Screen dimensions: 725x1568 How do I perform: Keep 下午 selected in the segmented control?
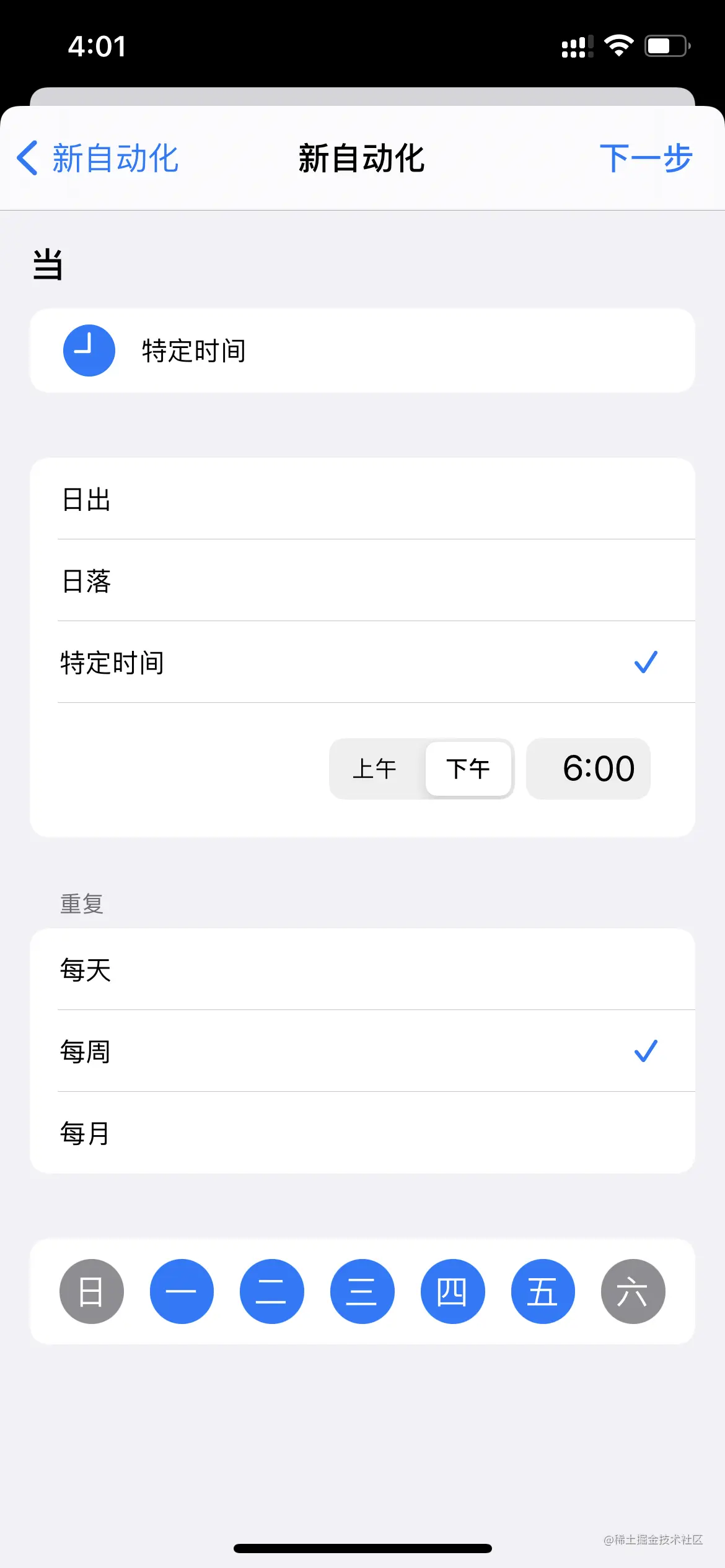click(468, 769)
